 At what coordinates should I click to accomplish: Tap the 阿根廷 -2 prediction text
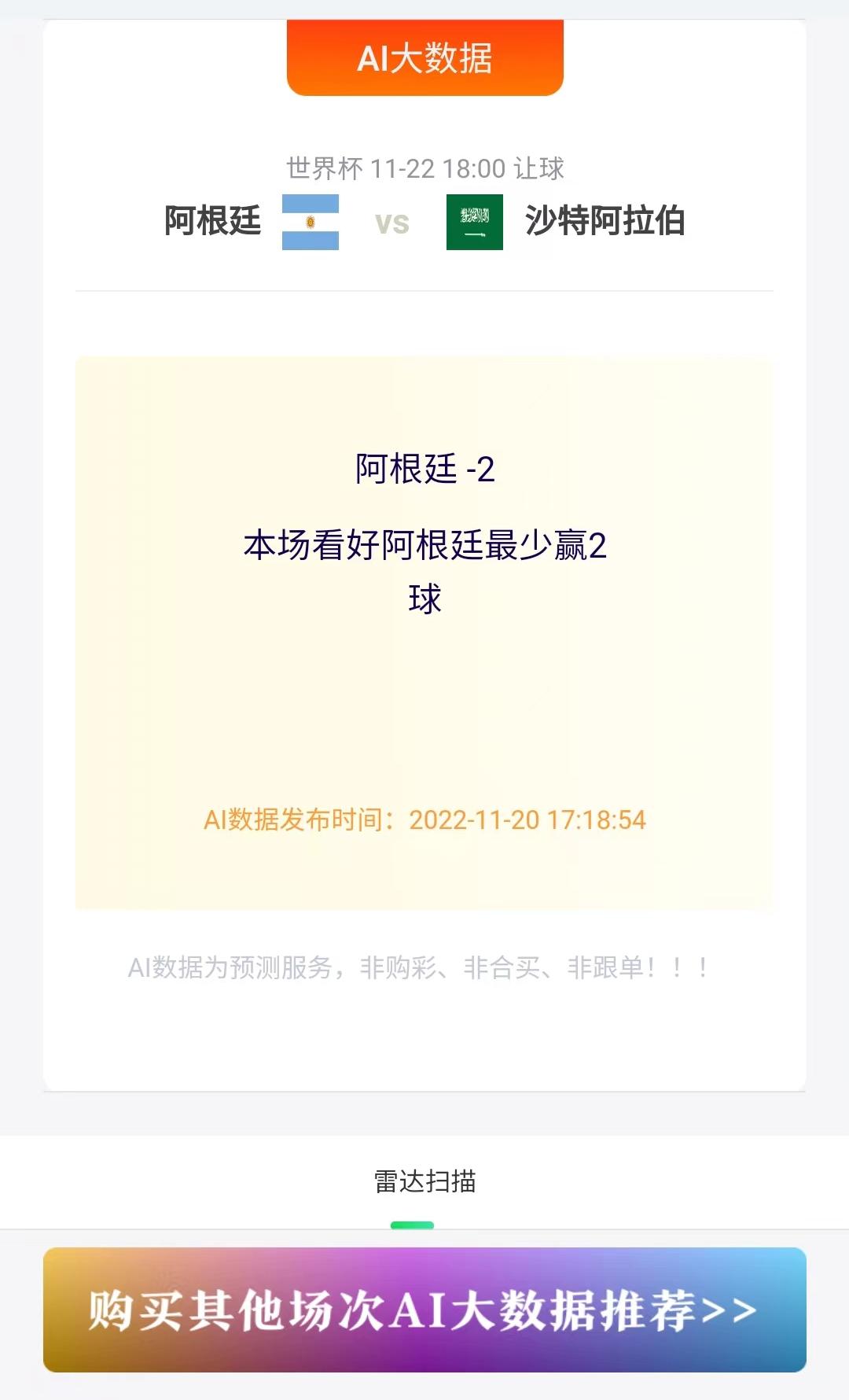coord(424,470)
